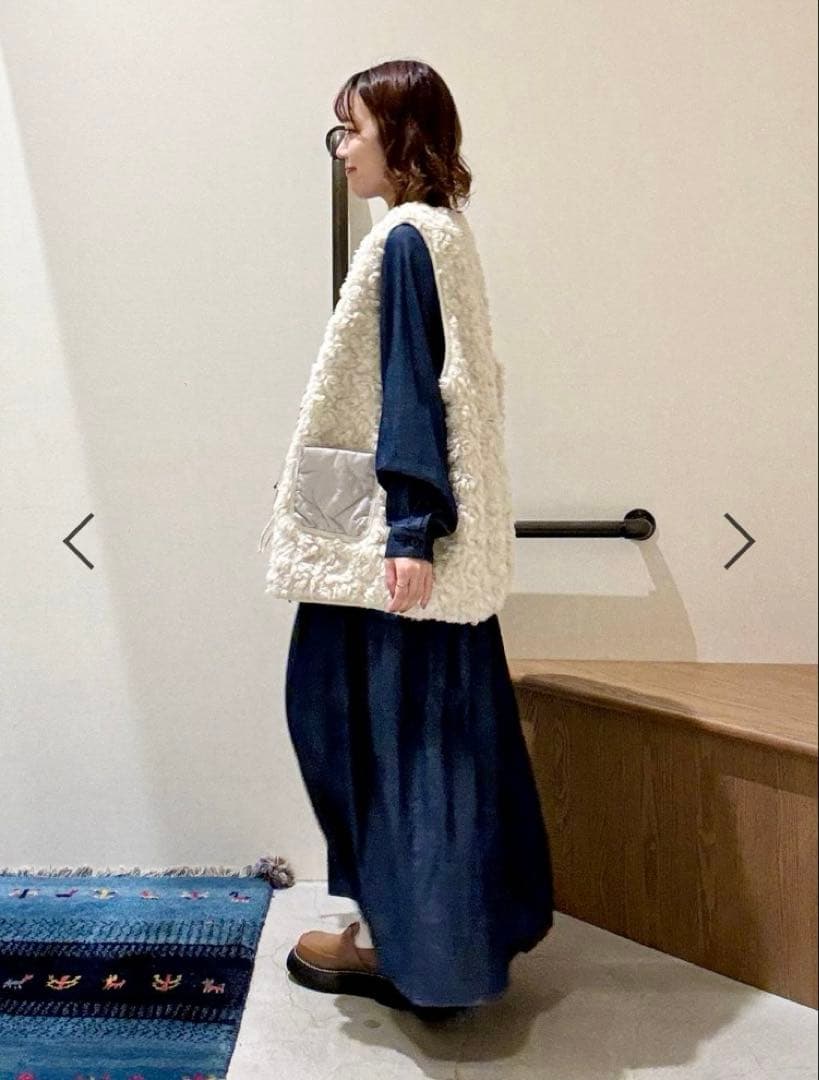
Task: Go to the next photo
Action: click(739, 541)
